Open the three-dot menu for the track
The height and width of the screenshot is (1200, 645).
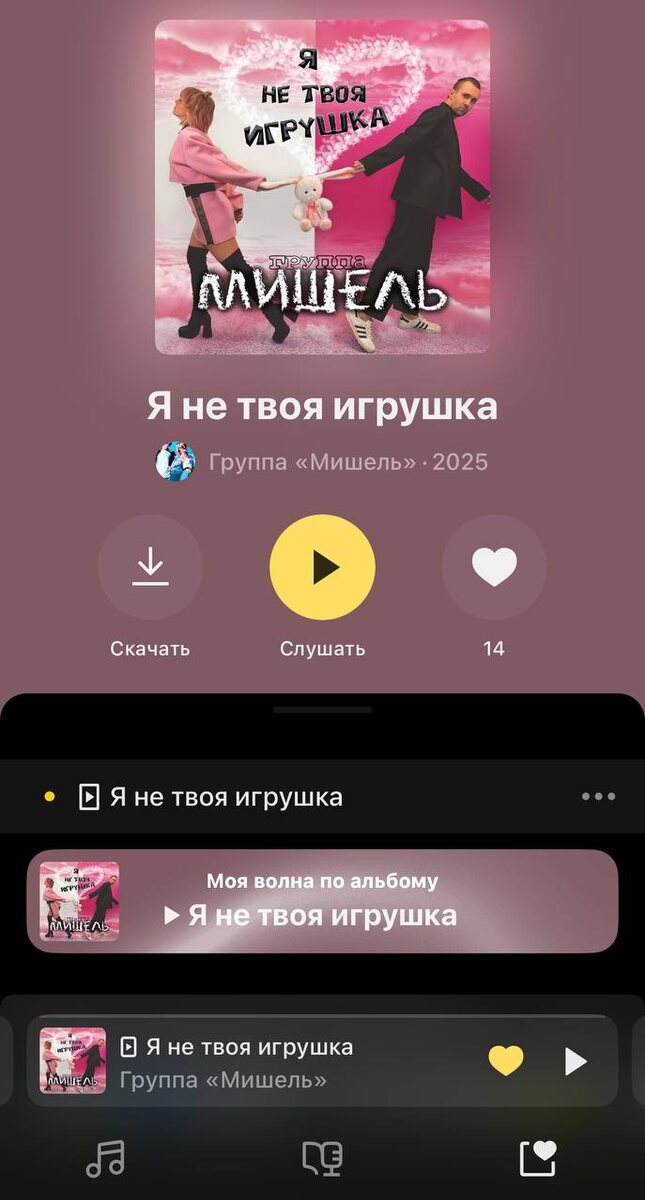(598, 797)
